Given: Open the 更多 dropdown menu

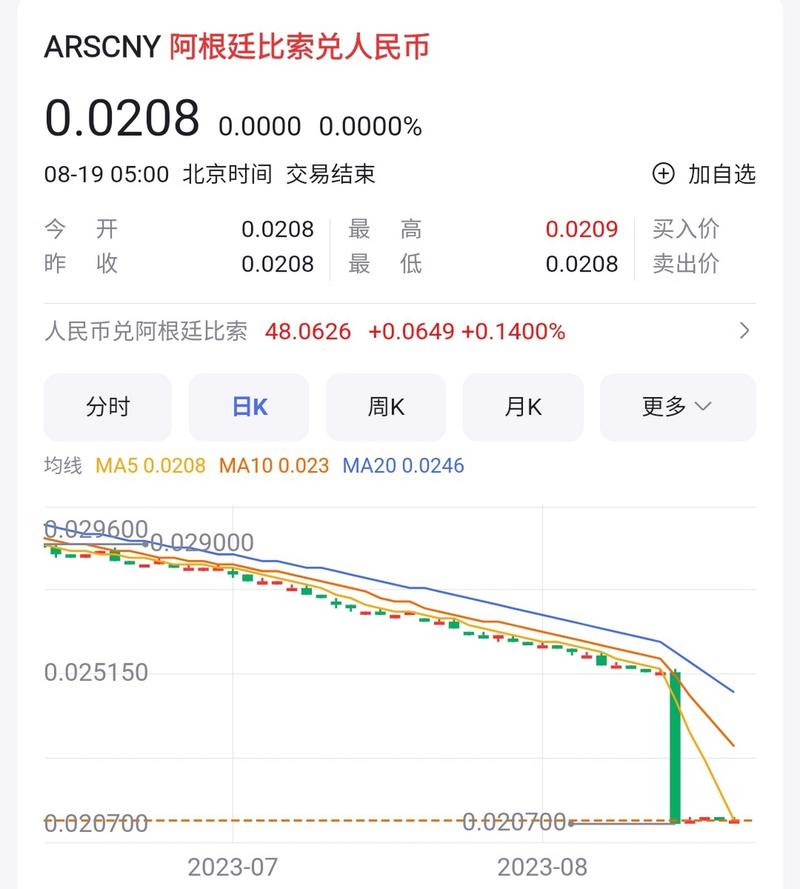Looking at the screenshot, I should click(x=678, y=407).
